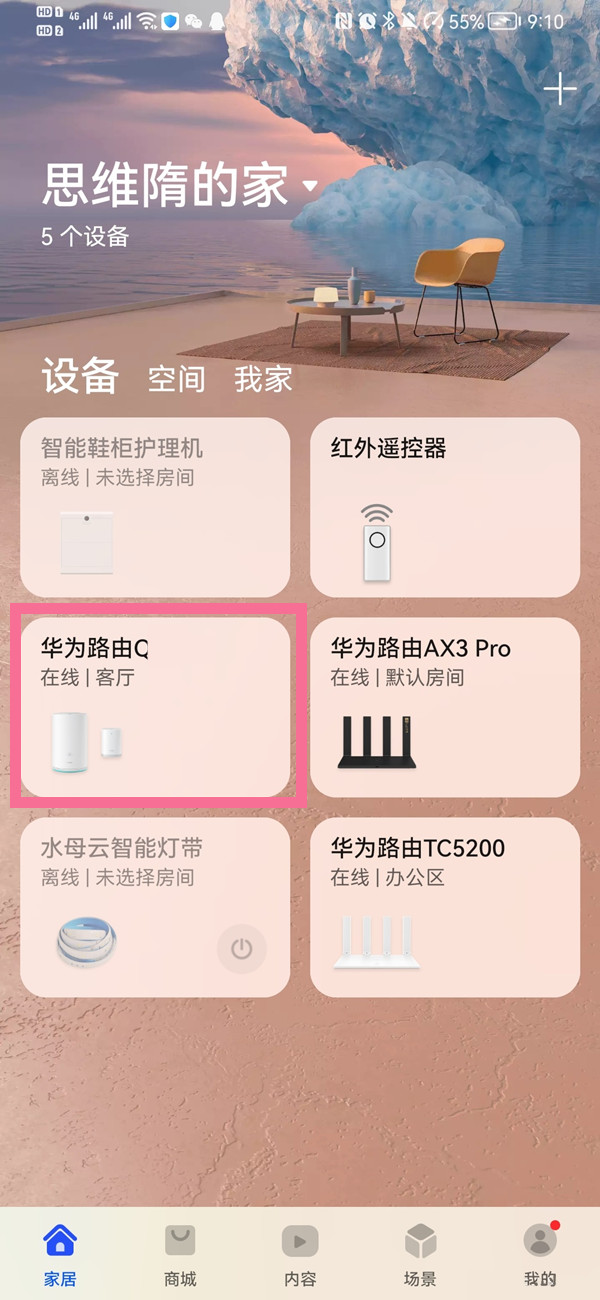Image resolution: width=600 pixels, height=1300 pixels.
Task: Expand the 思维隋的家 home dropdown
Action: (310, 186)
